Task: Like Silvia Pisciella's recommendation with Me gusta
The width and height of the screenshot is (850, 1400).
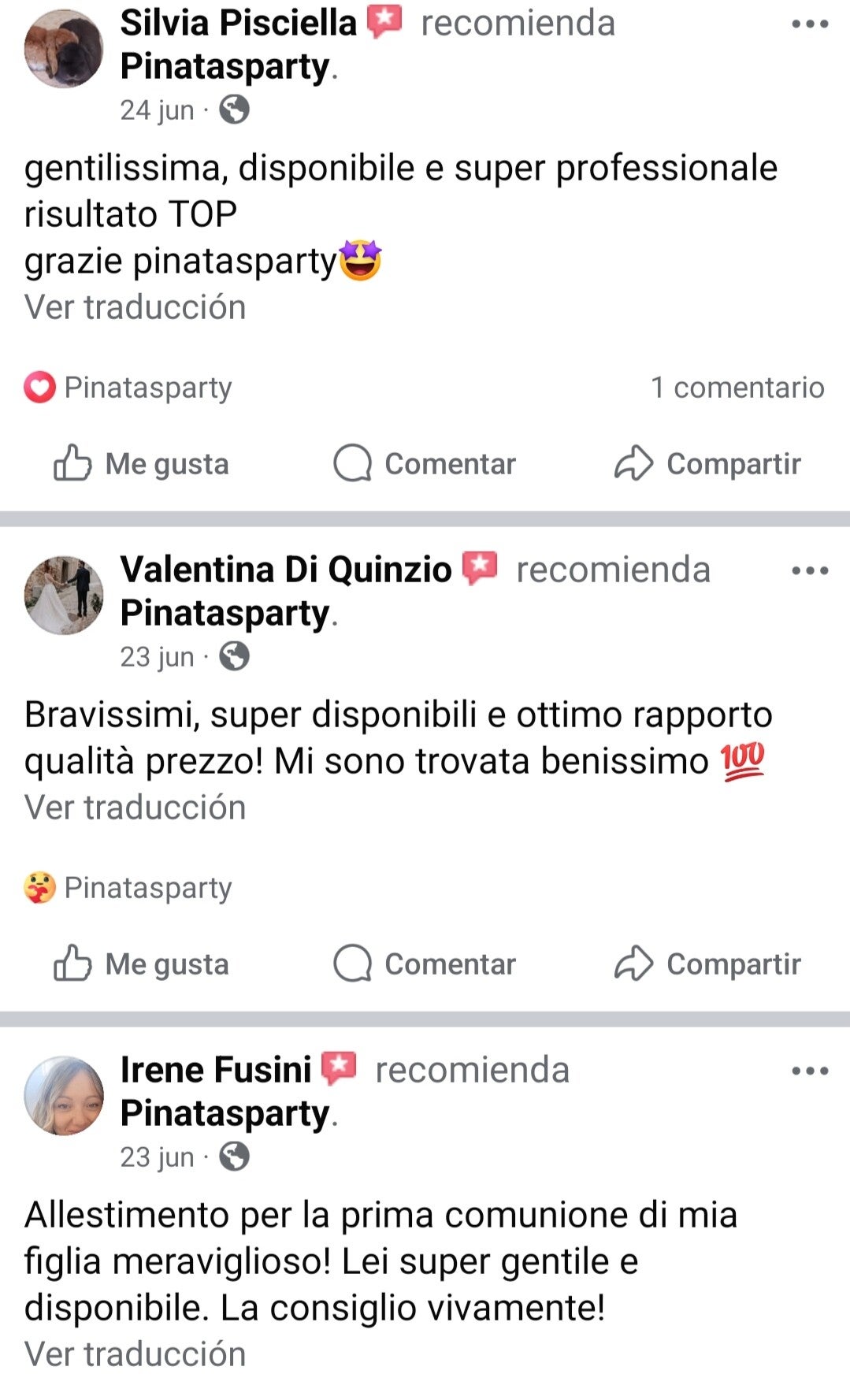Action: 142,463
